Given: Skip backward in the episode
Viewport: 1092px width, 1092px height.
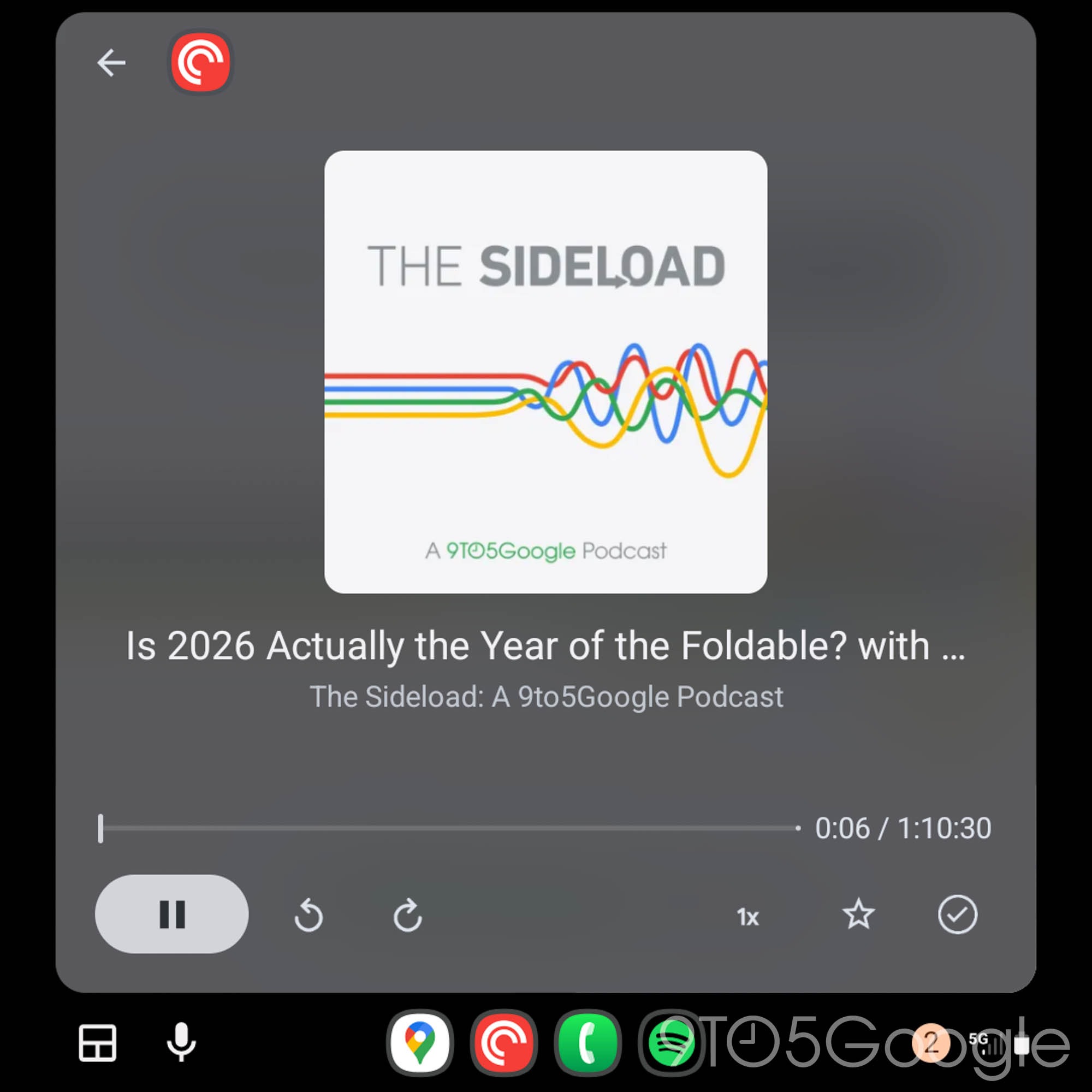Looking at the screenshot, I should click(x=308, y=915).
